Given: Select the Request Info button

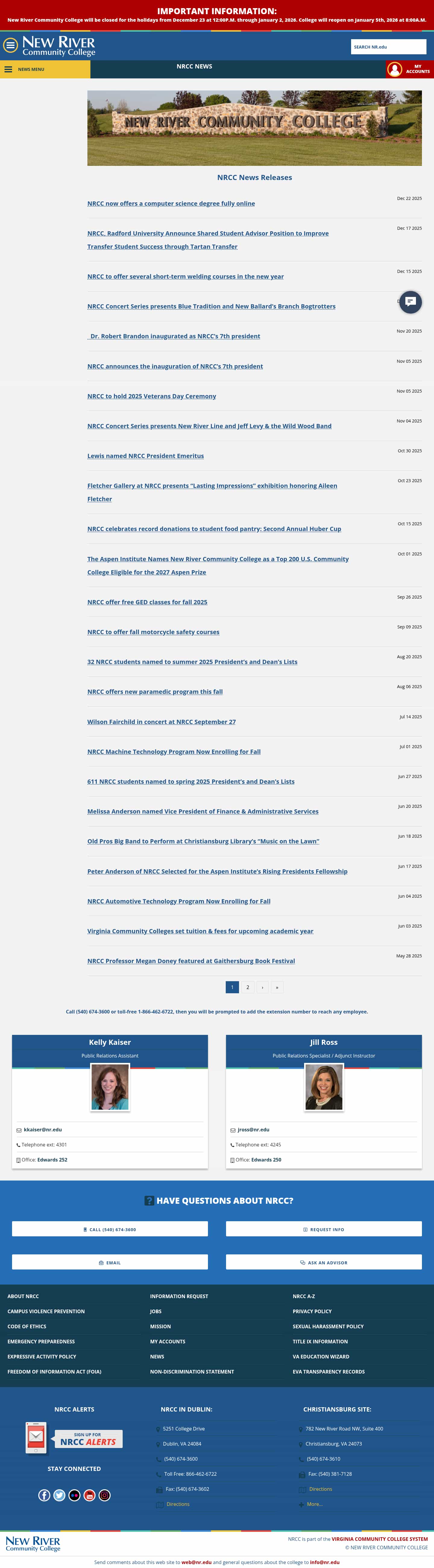Looking at the screenshot, I should click(x=323, y=1230).
